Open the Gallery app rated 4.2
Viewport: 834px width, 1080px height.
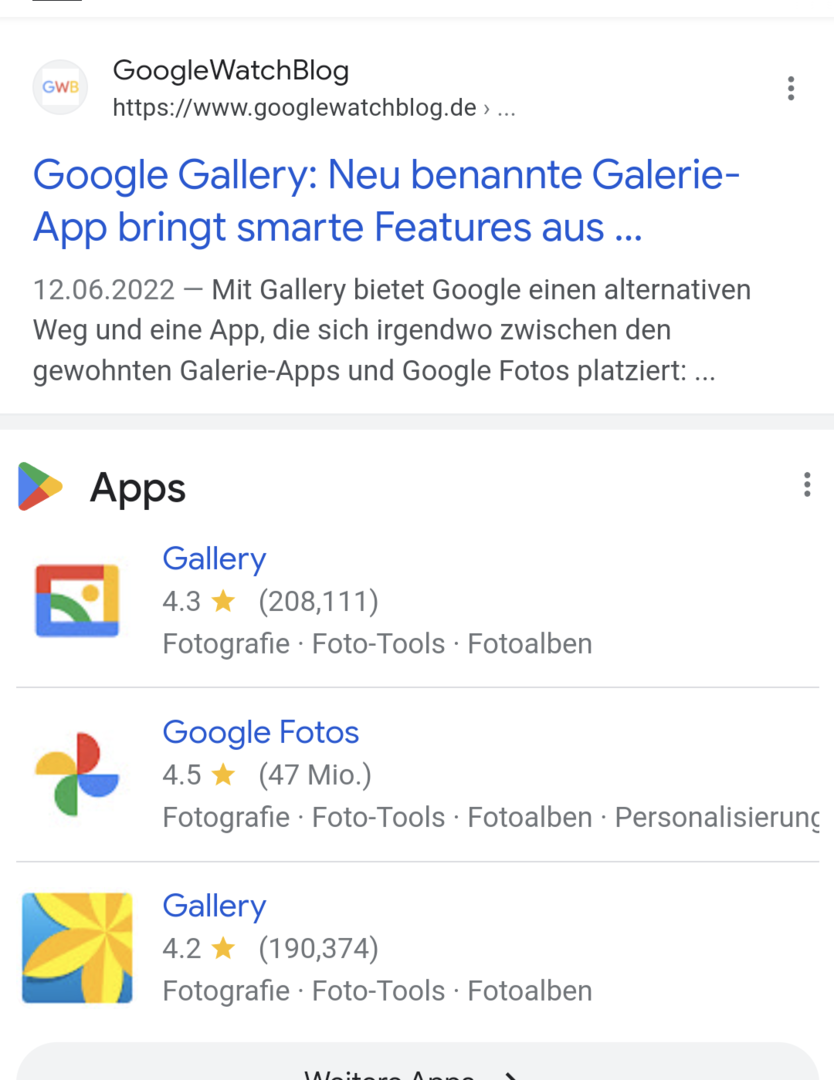214,906
